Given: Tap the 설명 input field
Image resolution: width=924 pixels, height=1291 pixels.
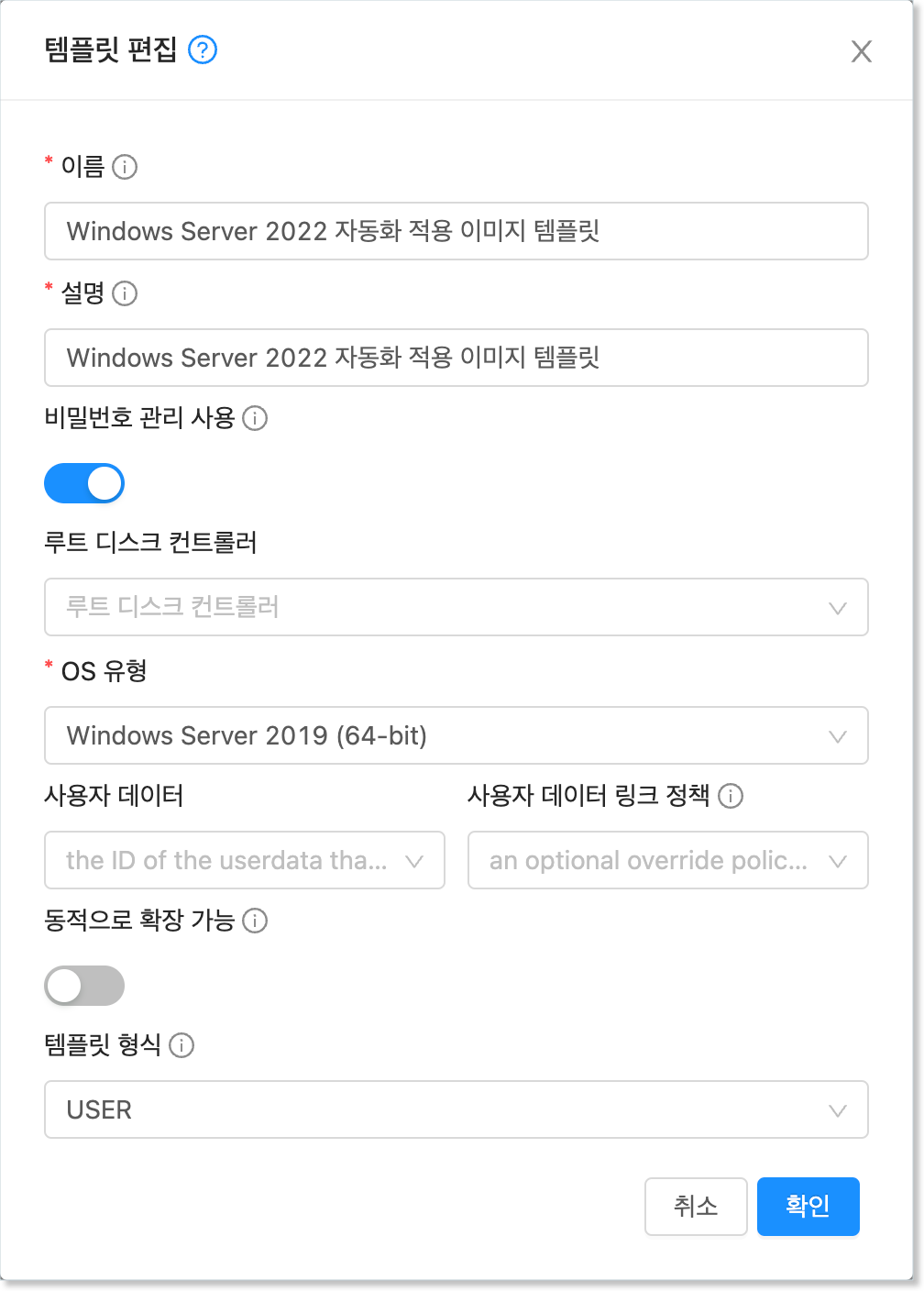Looking at the screenshot, I should point(456,358).
